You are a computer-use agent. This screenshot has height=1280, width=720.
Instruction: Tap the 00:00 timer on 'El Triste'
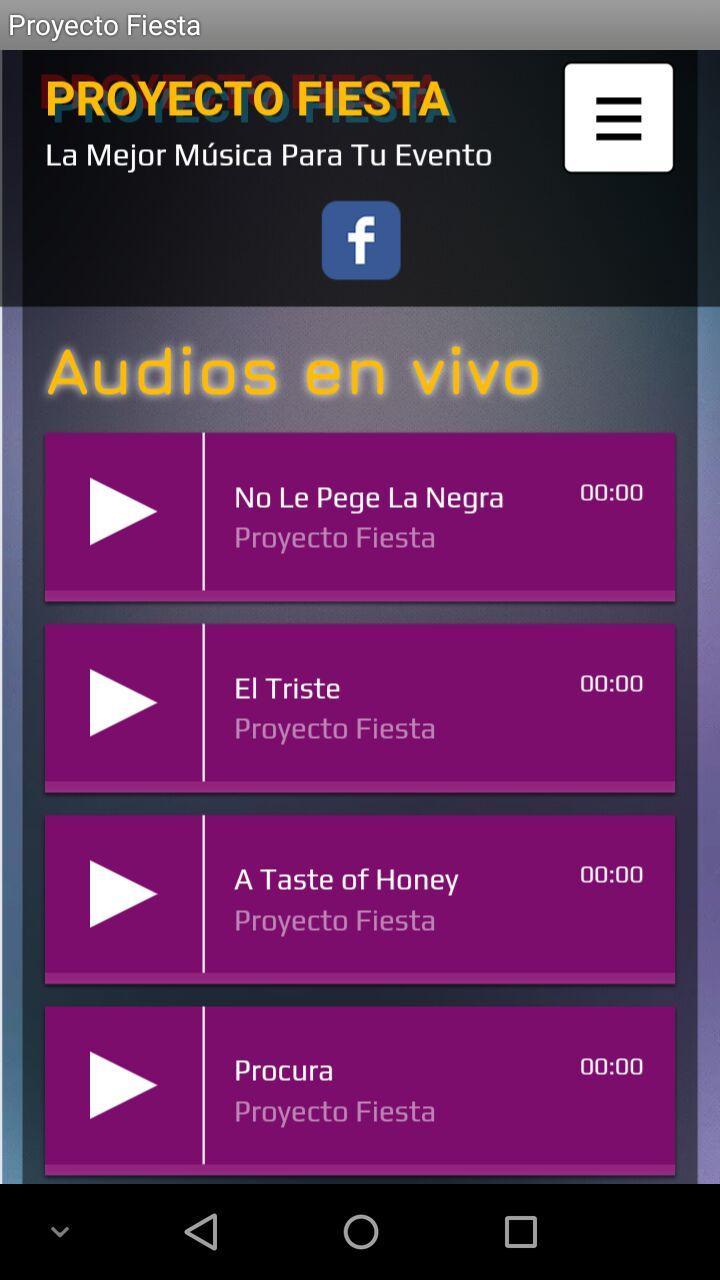point(610,683)
